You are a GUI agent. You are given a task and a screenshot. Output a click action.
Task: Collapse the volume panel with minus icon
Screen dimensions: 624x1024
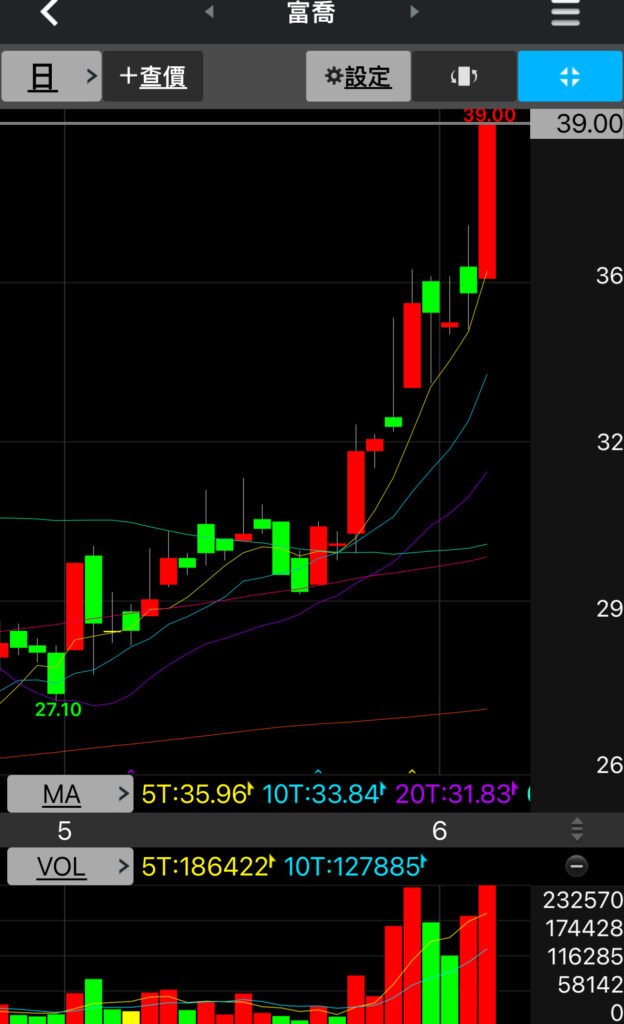[576, 867]
